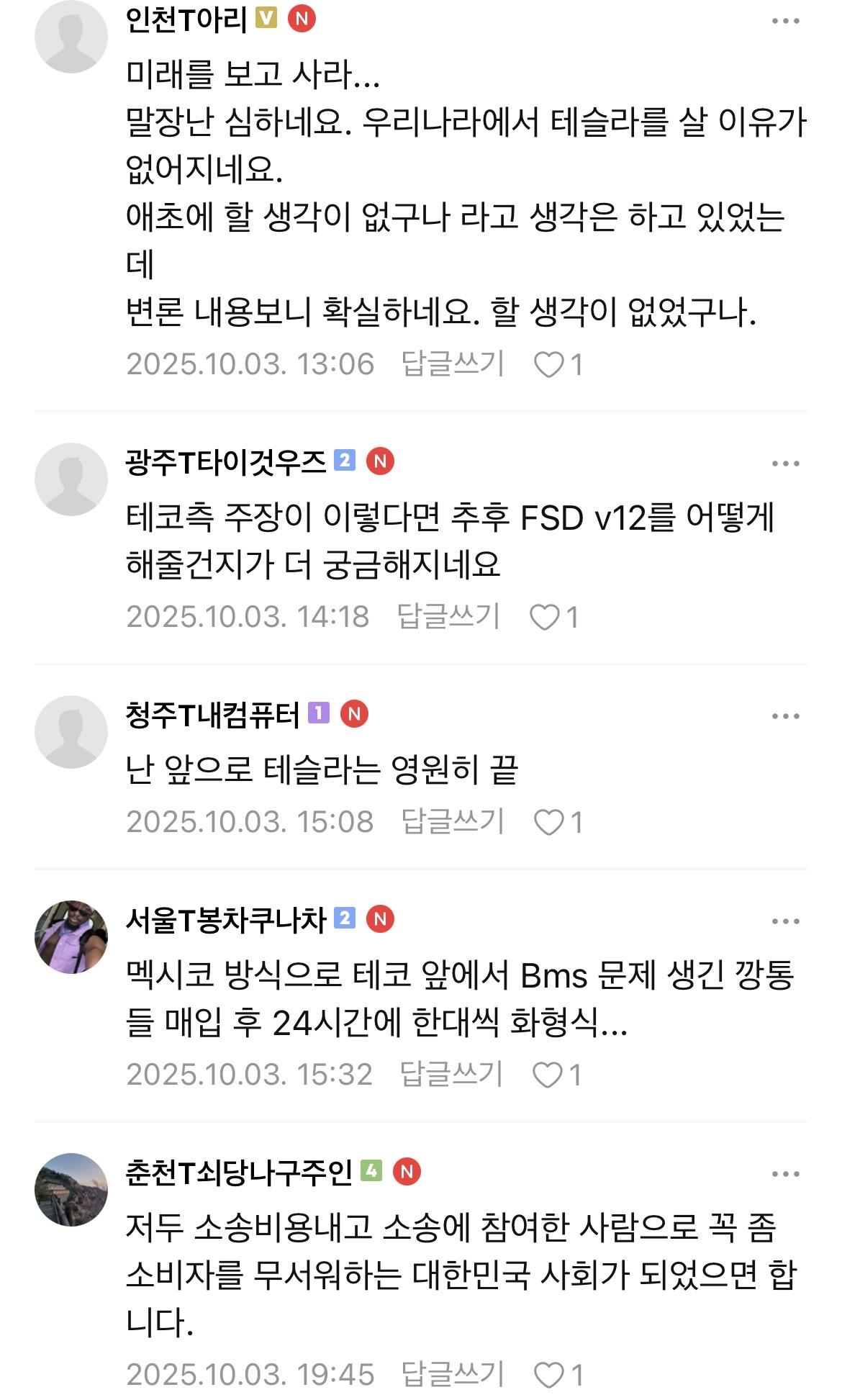Reply to 인천T아리's comment
The width and height of the screenshot is (842, 1400).
coord(453,363)
